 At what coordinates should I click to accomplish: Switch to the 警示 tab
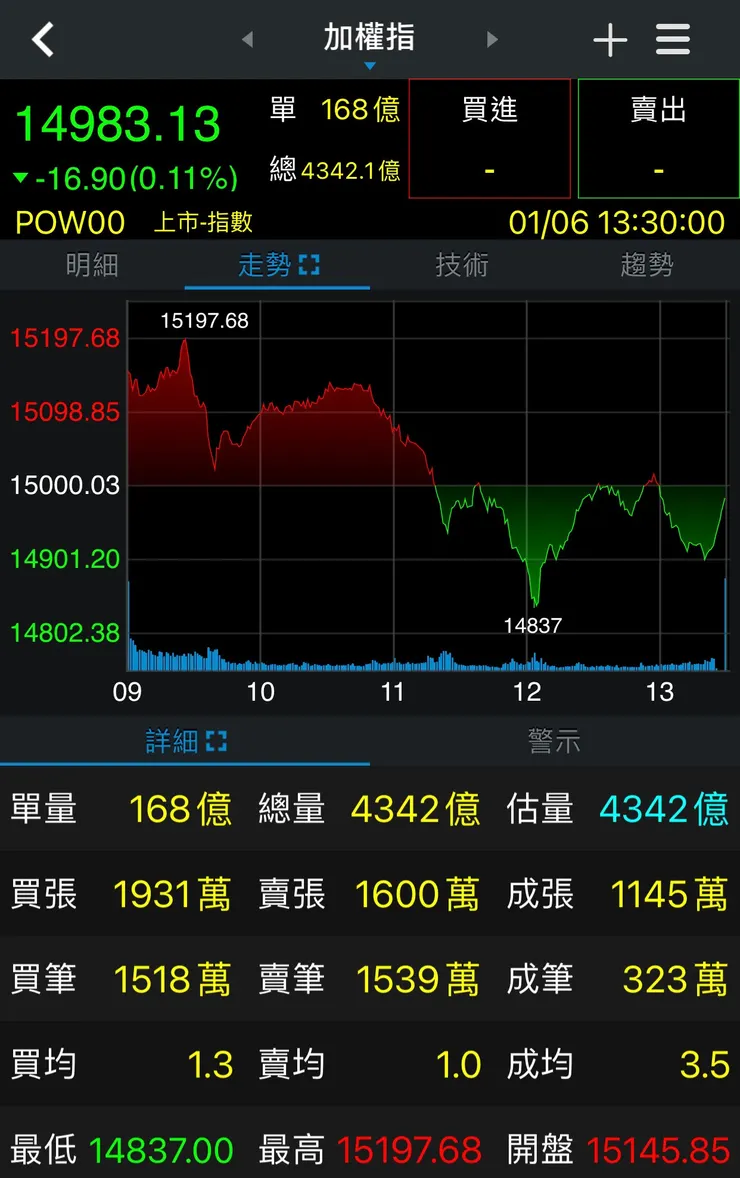555,740
